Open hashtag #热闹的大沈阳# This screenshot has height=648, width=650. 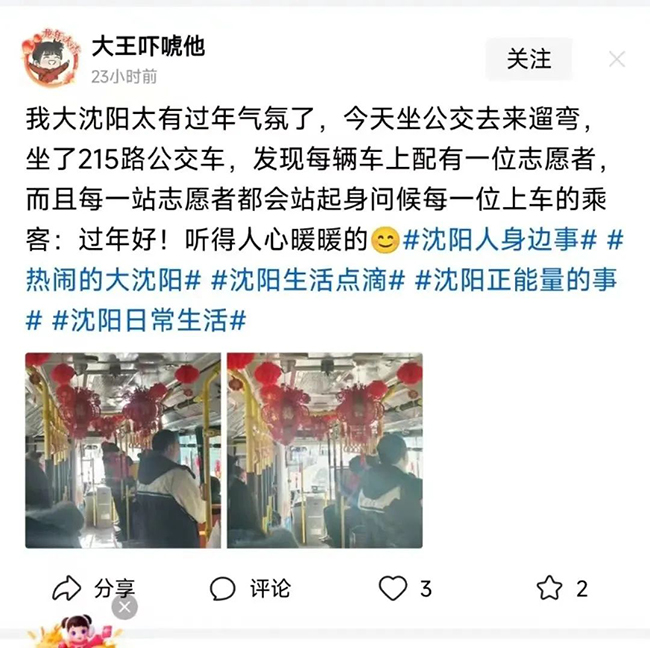114,281
